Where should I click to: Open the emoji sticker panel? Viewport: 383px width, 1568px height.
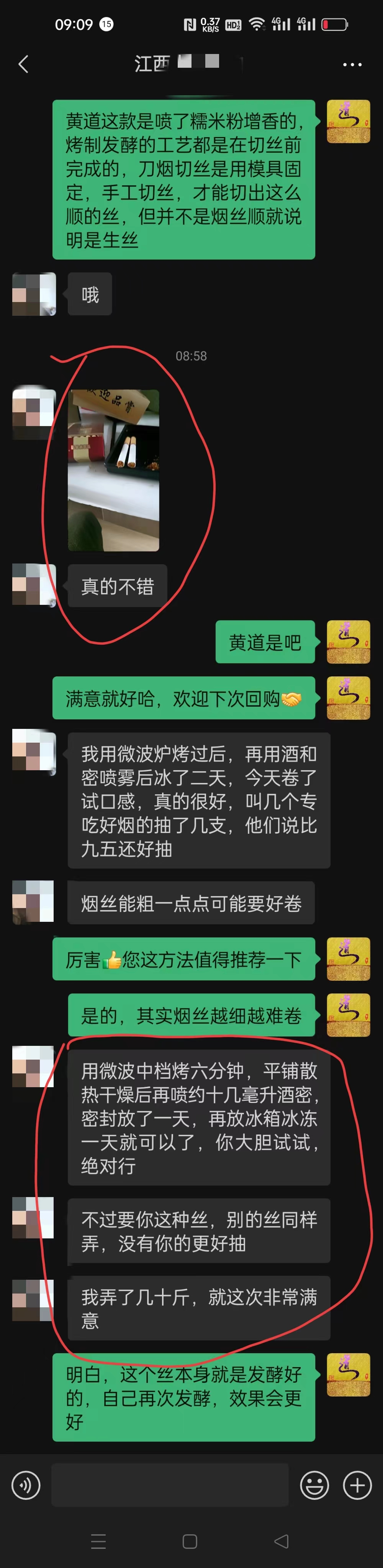314,1485
